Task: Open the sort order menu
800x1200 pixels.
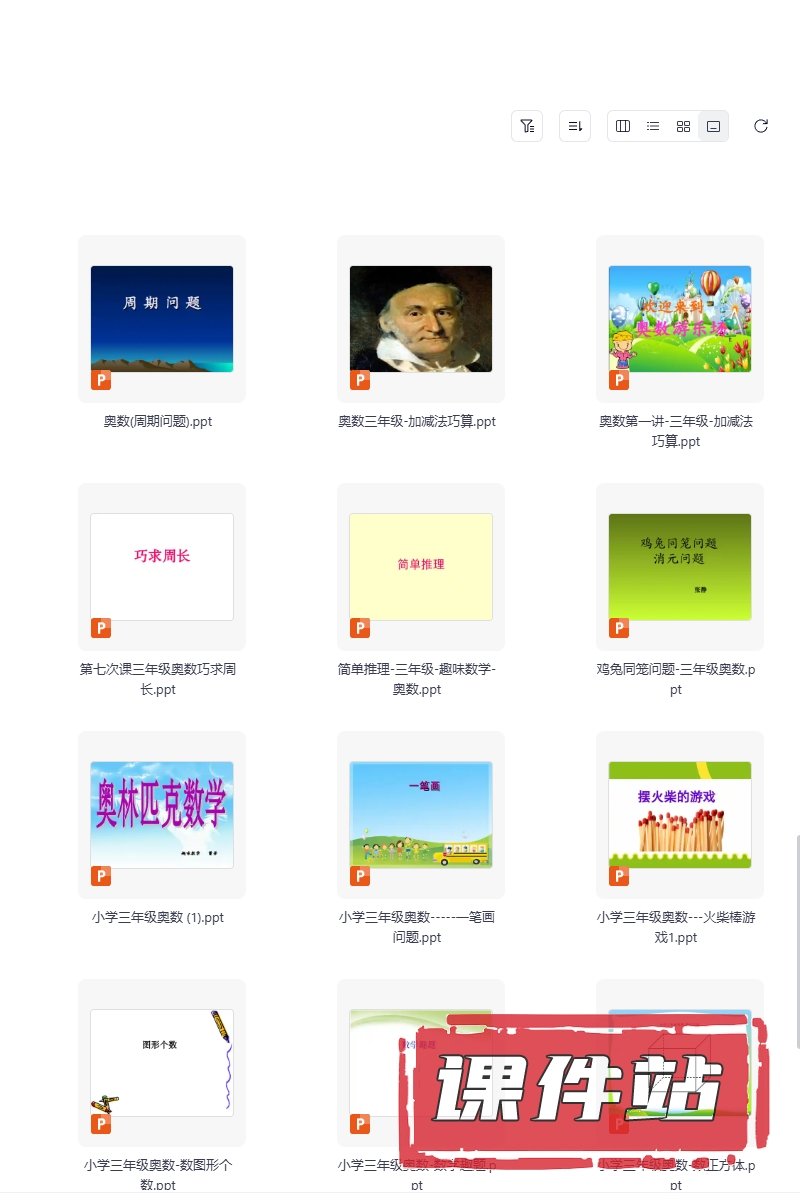Action: pos(575,126)
